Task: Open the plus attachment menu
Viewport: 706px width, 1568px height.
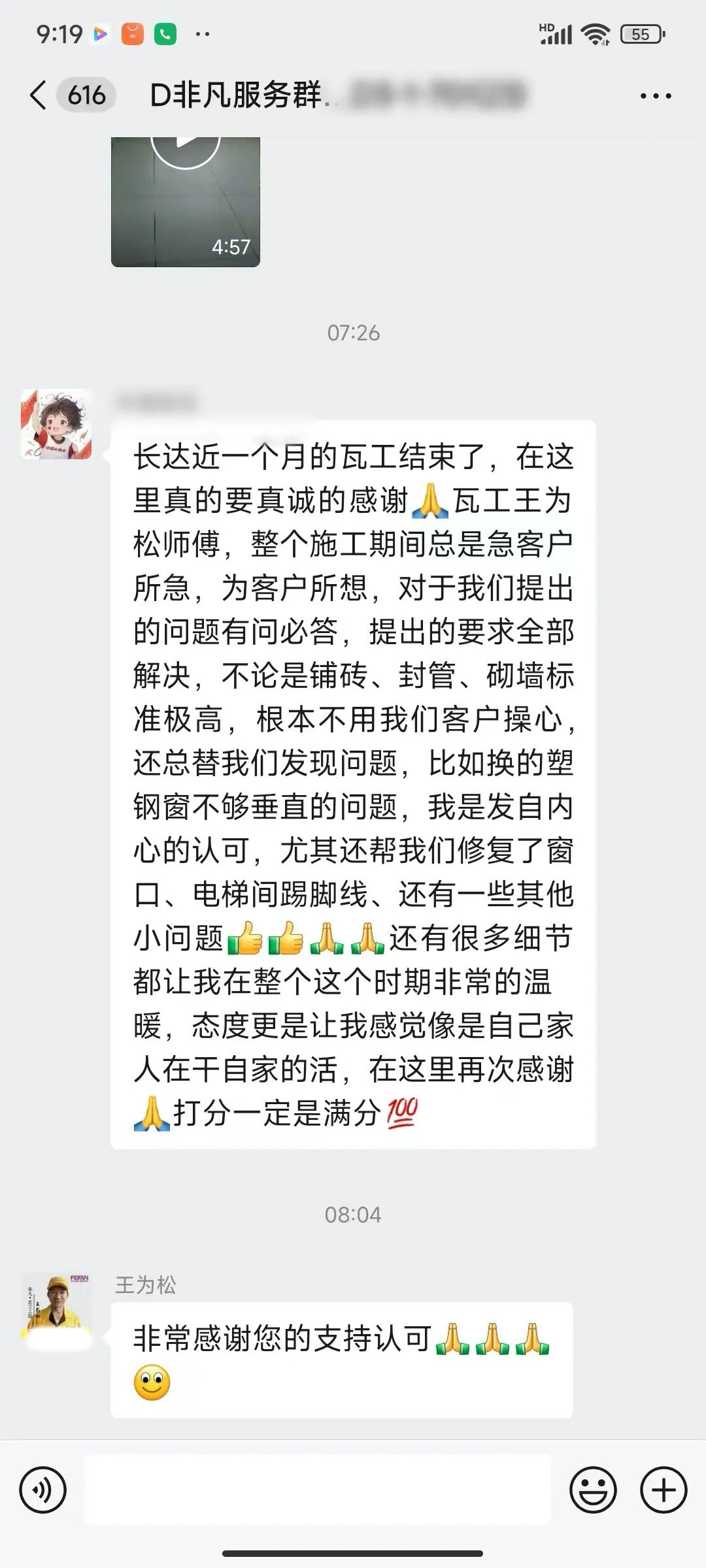Action: coord(664,1490)
